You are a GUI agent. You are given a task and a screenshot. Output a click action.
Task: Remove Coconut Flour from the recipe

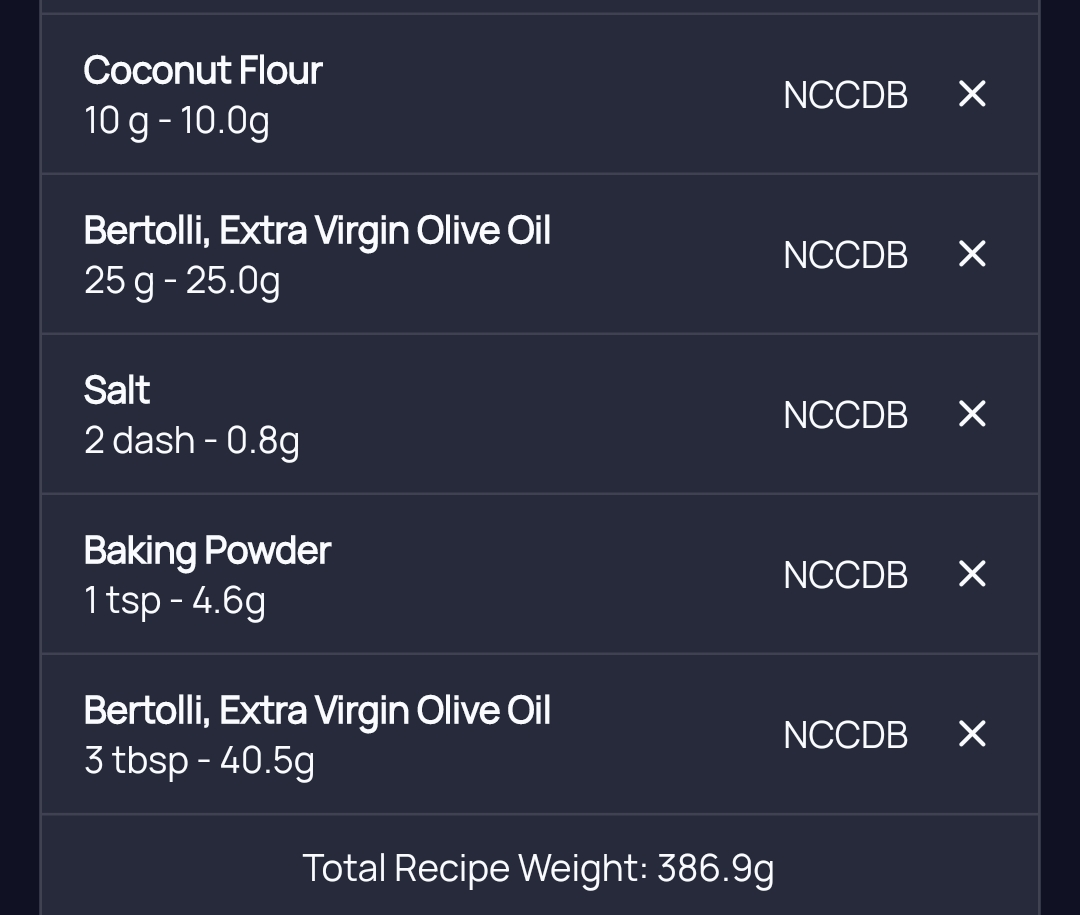[x=972, y=94]
